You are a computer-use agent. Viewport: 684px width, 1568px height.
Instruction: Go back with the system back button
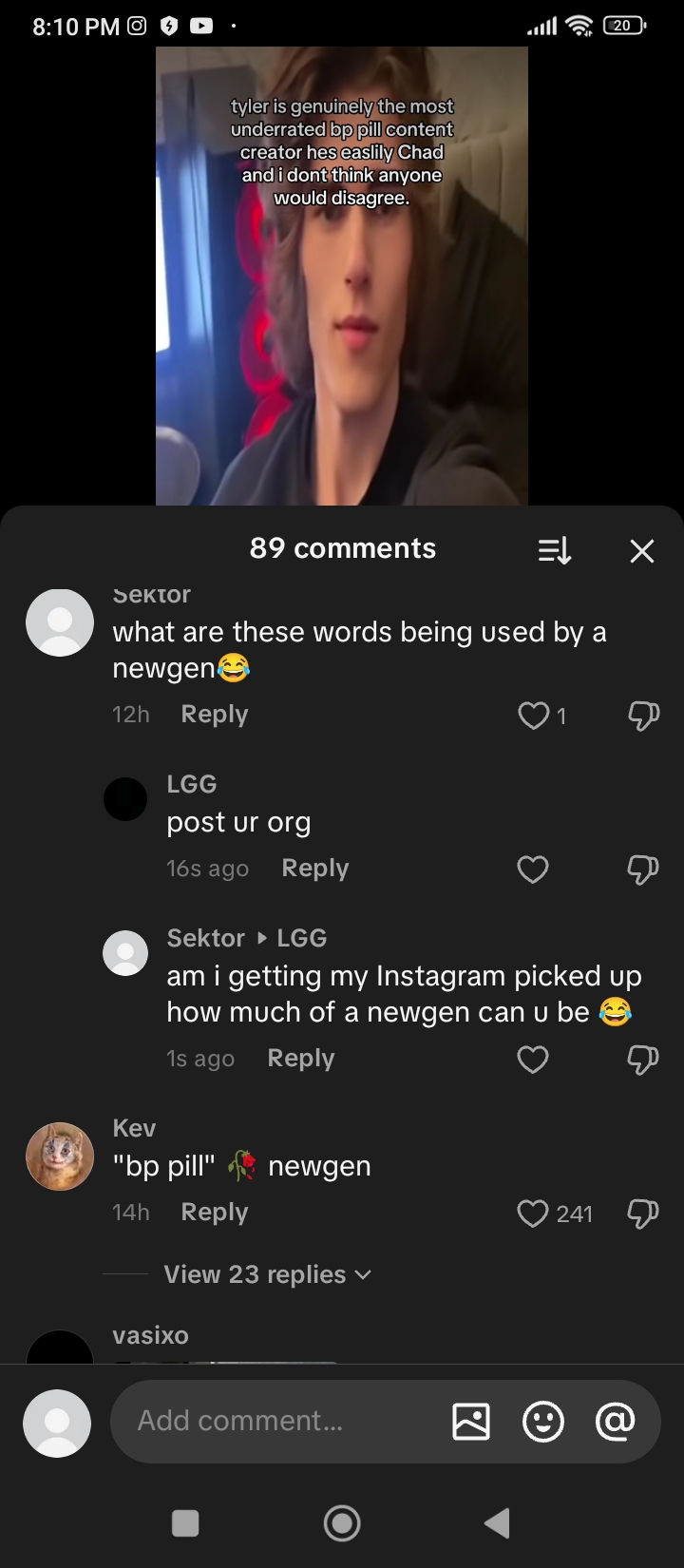tap(497, 1523)
